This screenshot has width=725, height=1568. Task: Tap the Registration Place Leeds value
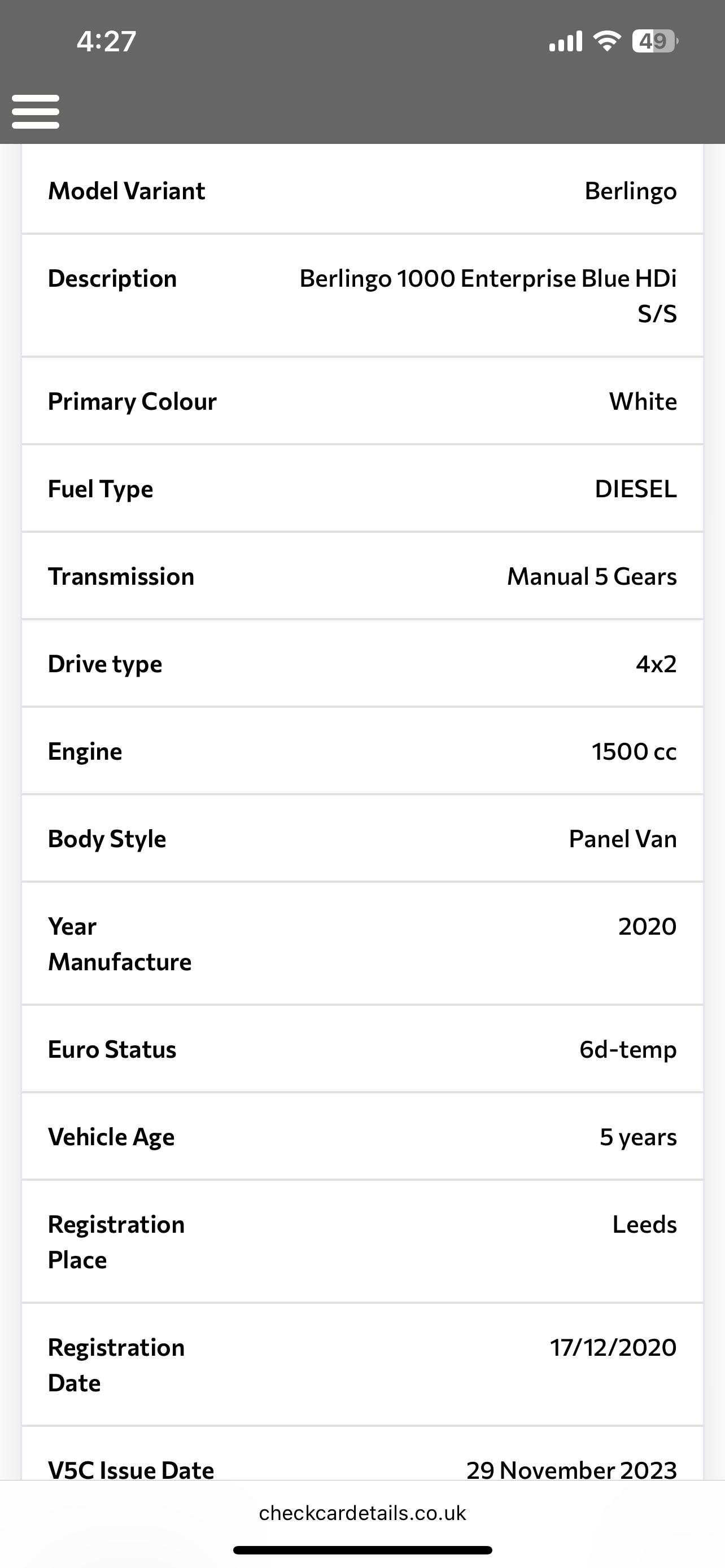(x=645, y=1224)
